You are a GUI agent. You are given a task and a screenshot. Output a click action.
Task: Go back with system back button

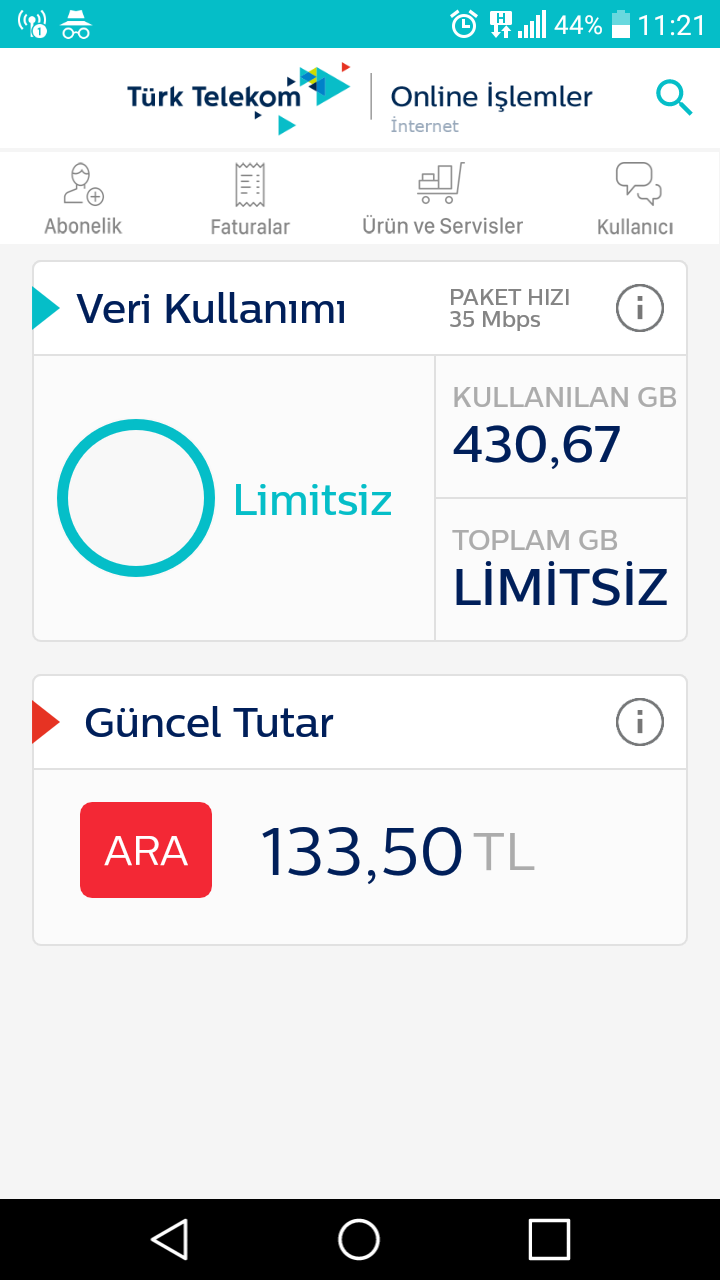[x=170, y=1240]
